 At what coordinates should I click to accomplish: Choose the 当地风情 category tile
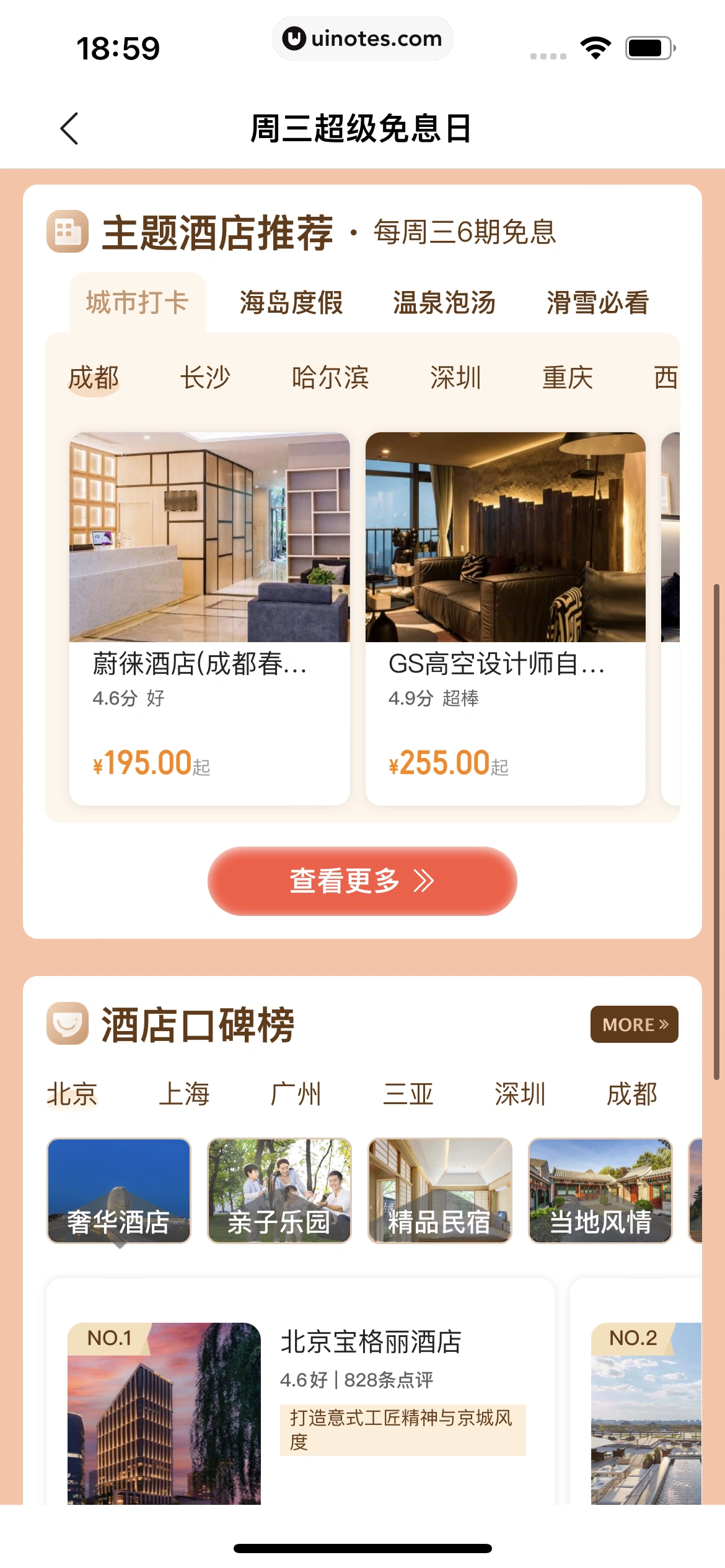600,1190
